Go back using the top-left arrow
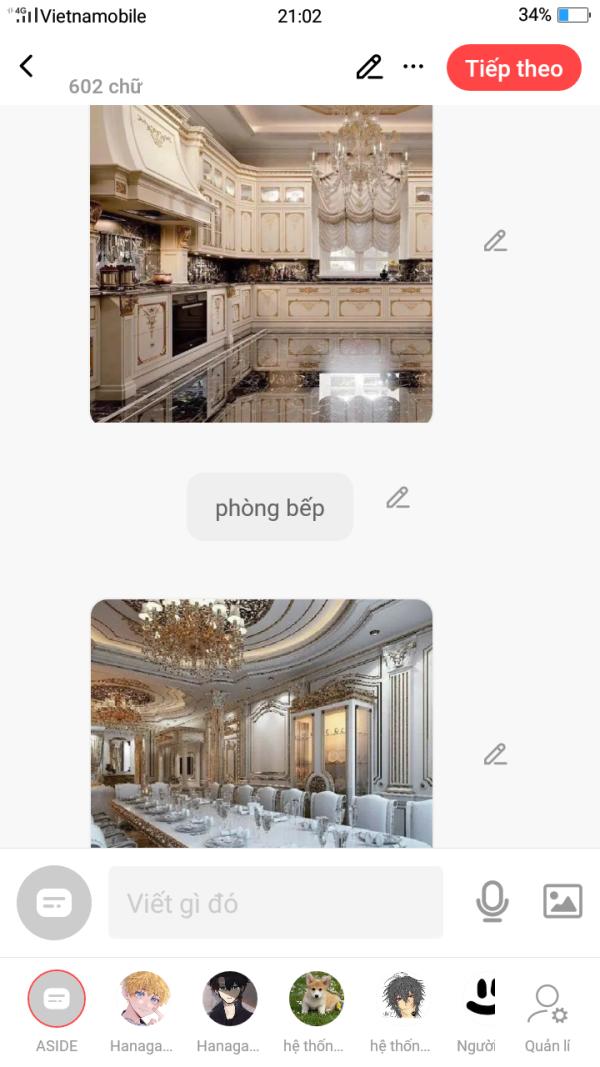The image size is (600, 1067). click(27, 66)
